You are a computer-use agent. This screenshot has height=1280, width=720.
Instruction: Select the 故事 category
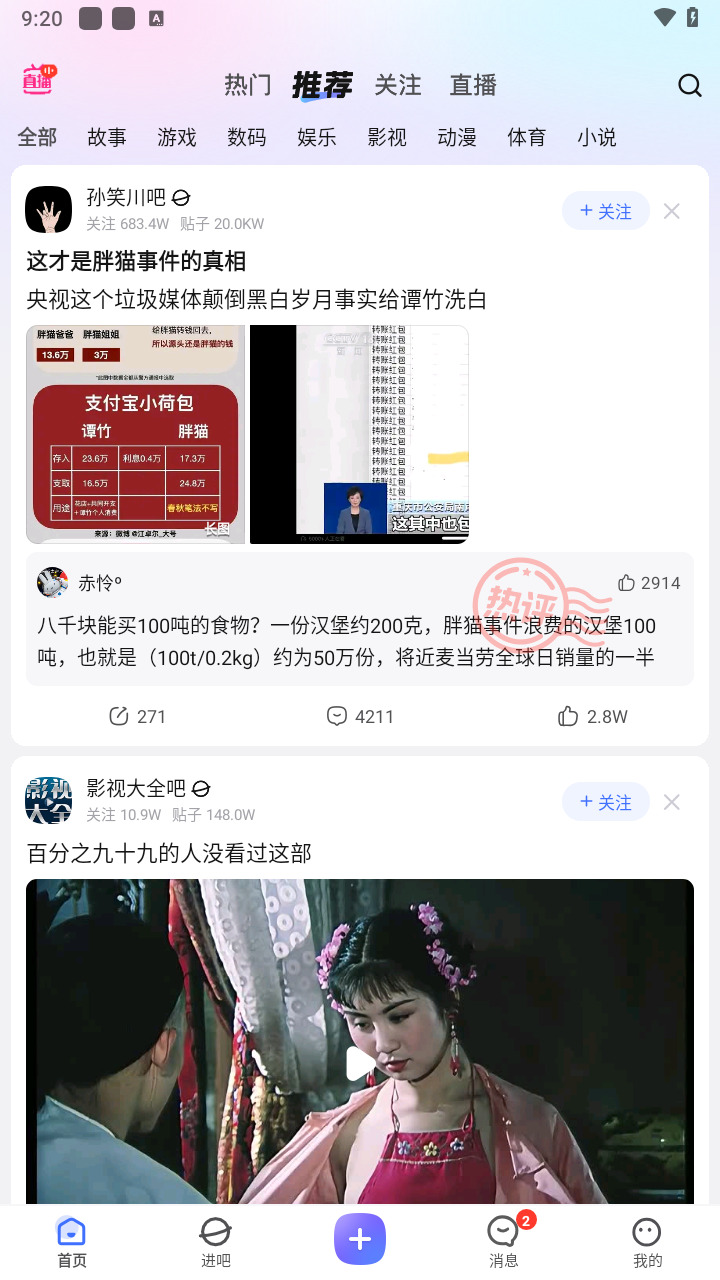(x=107, y=137)
